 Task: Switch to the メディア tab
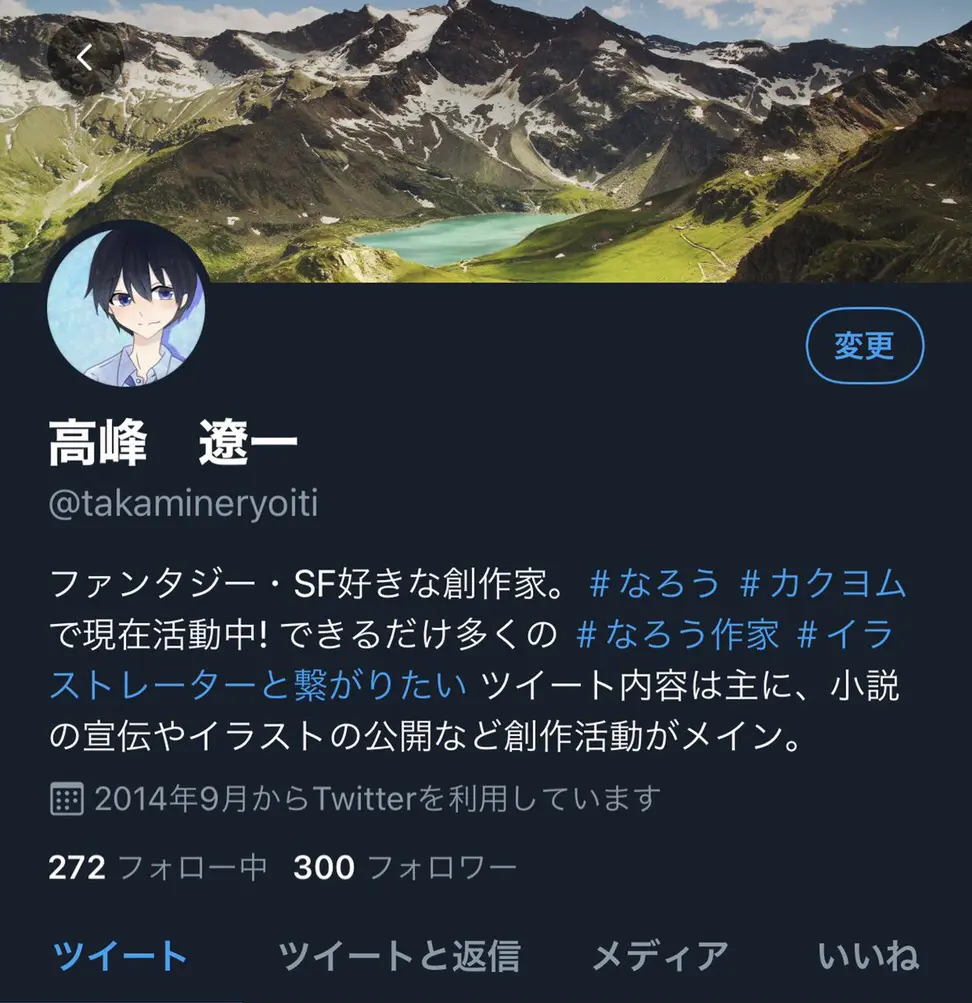[x=659, y=956]
